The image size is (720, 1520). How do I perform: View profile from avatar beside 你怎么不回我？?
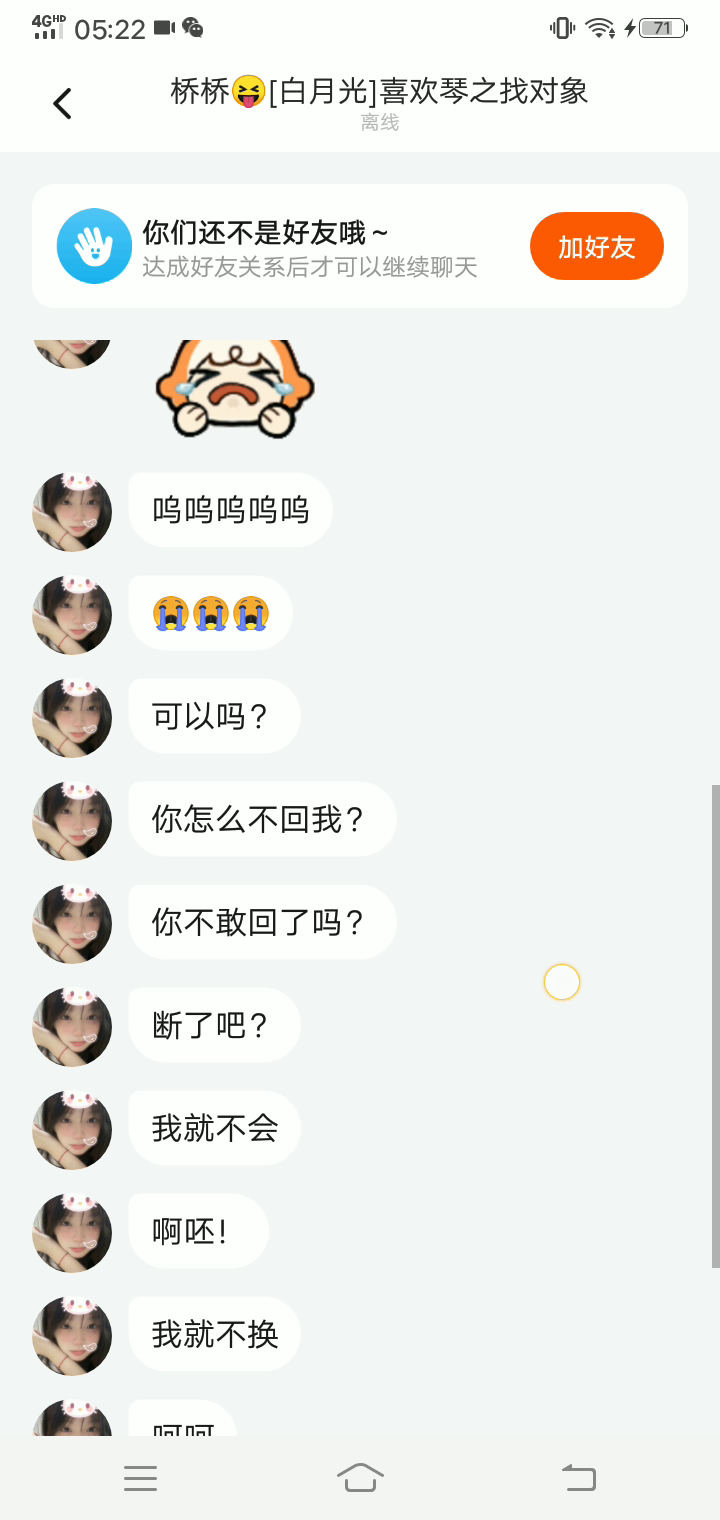coord(72,821)
